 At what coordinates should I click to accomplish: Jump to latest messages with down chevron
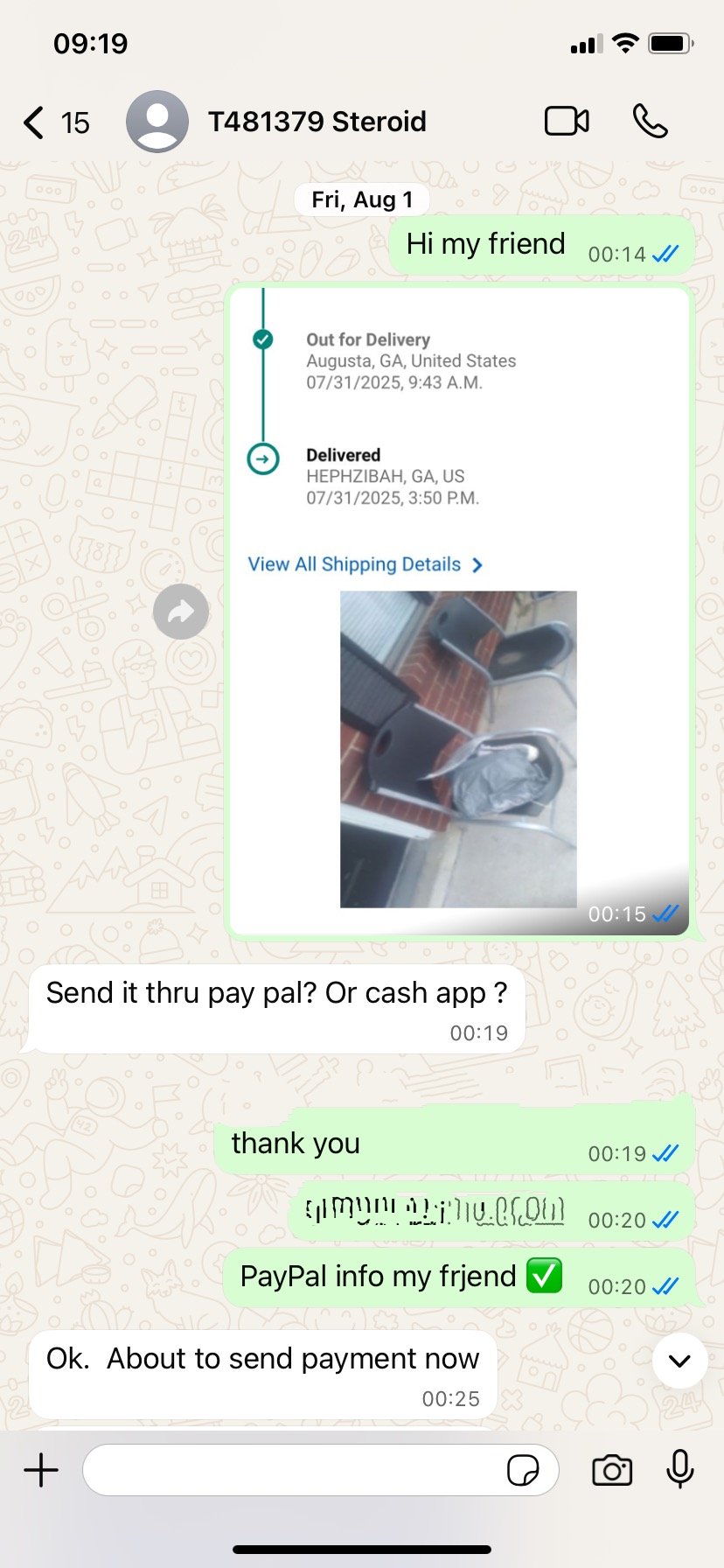(679, 1361)
